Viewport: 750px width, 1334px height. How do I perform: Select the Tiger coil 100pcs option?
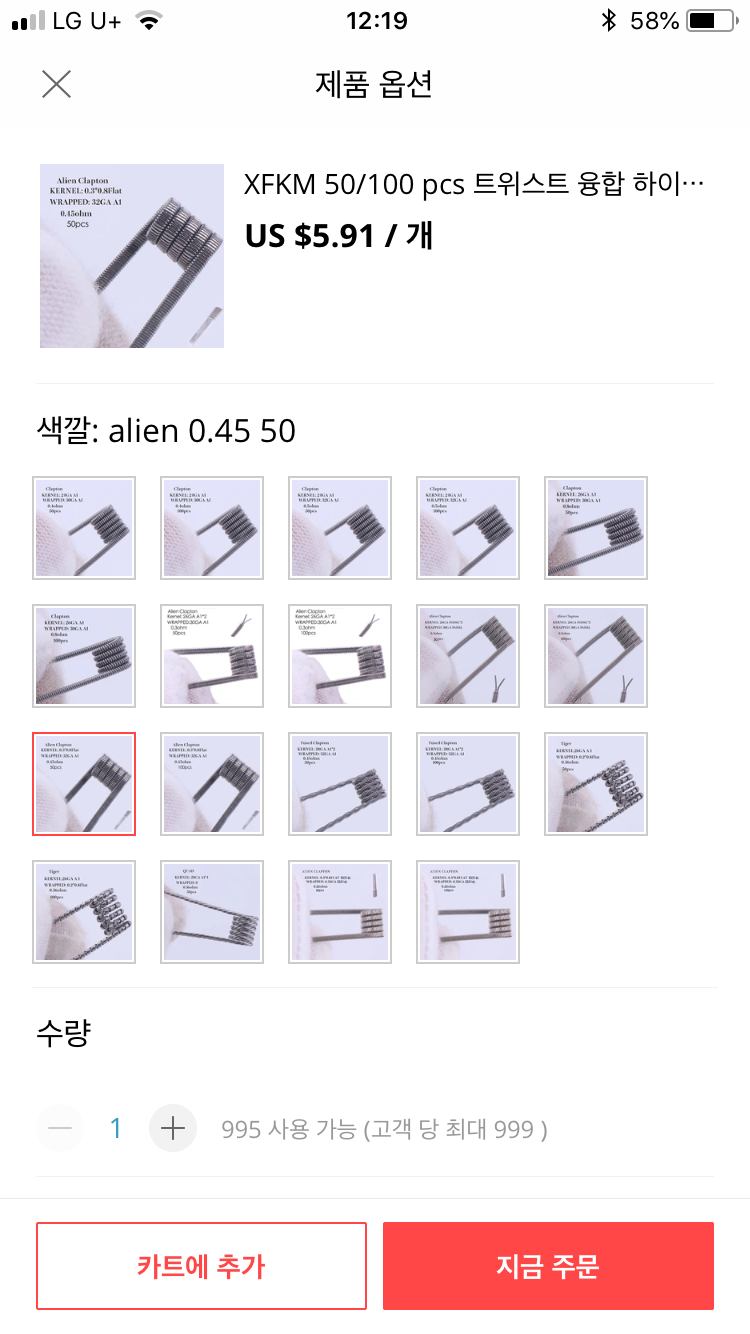click(84, 912)
